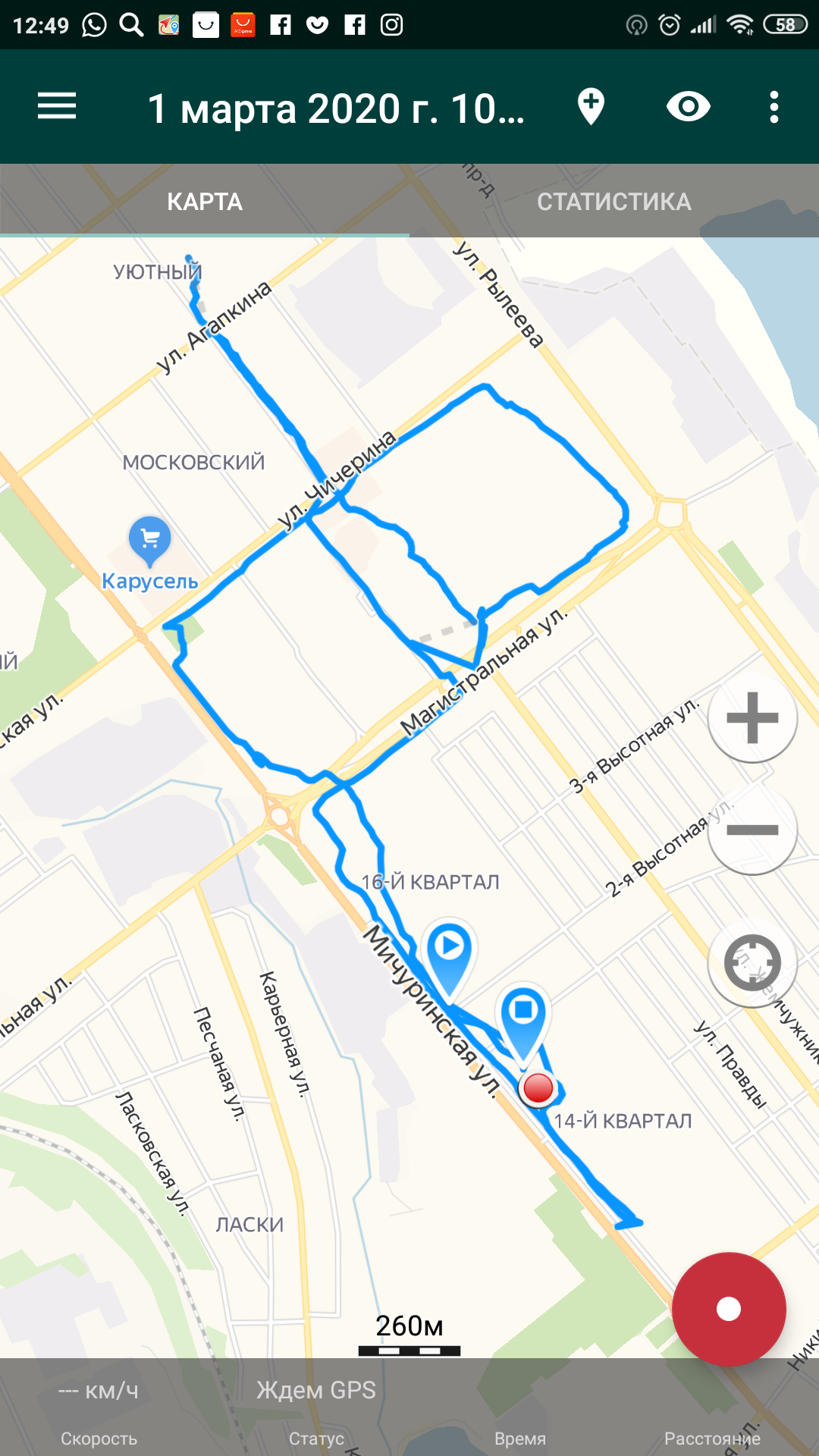Toggle track visibility with the eye icon
This screenshot has width=819, height=1456.
[x=689, y=107]
